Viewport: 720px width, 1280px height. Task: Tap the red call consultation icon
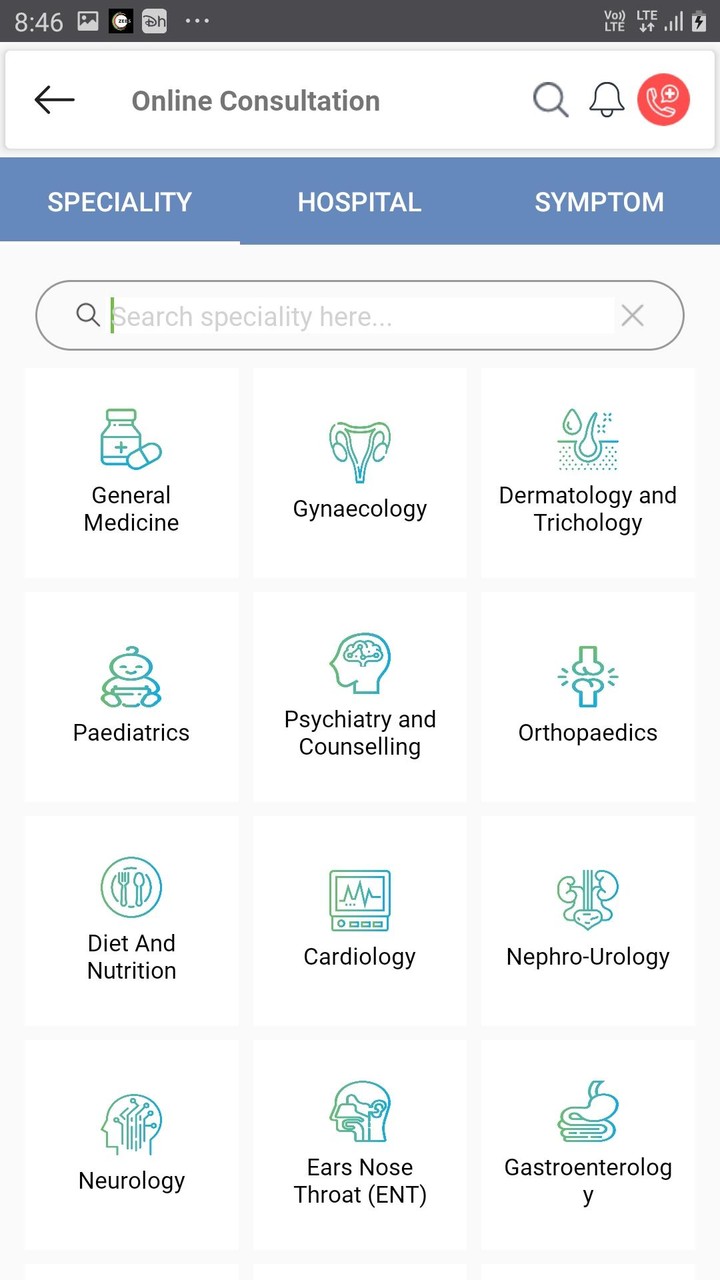tap(664, 99)
